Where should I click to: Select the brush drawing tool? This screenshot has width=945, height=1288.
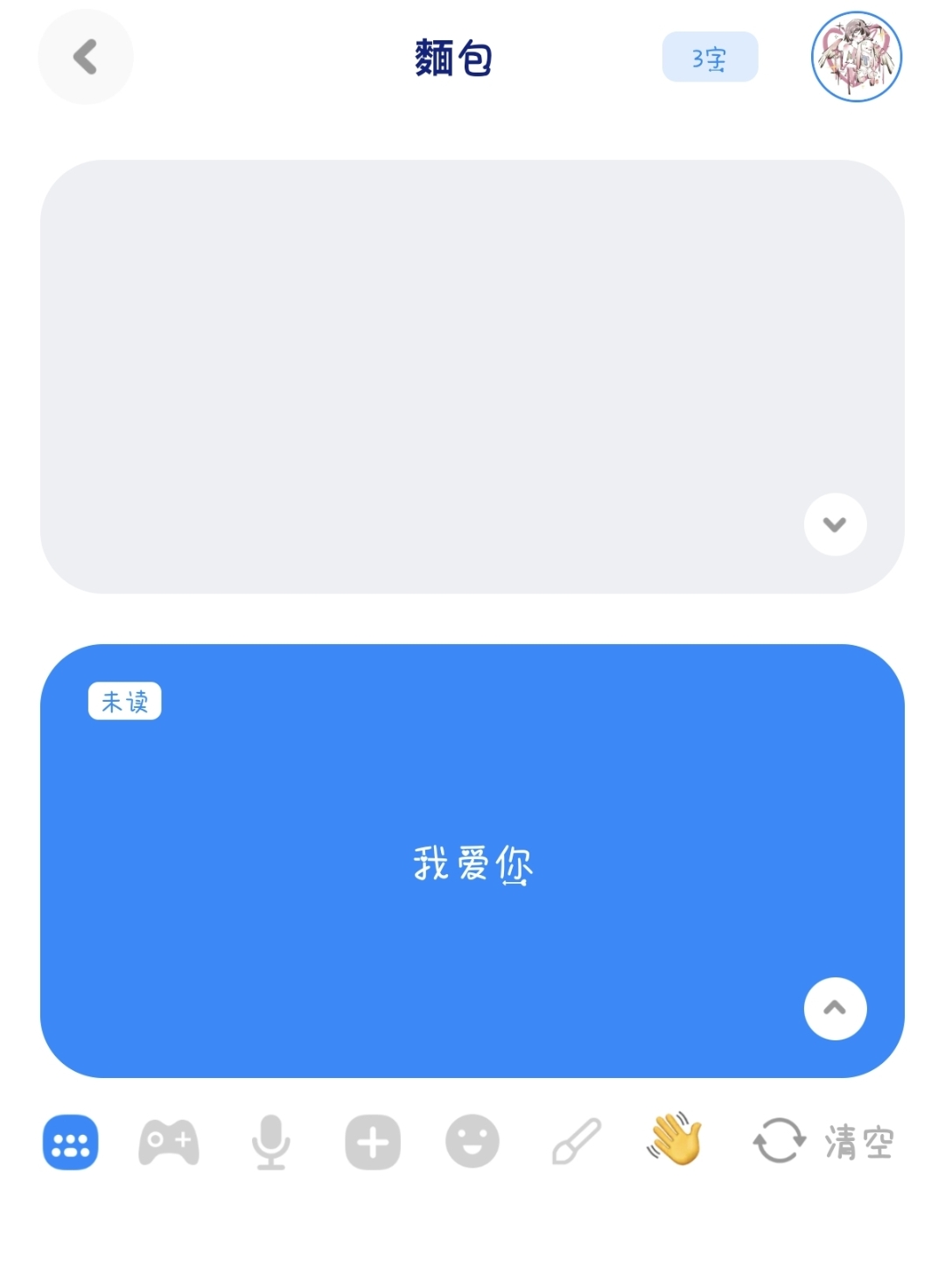(x=576, y=1140)
